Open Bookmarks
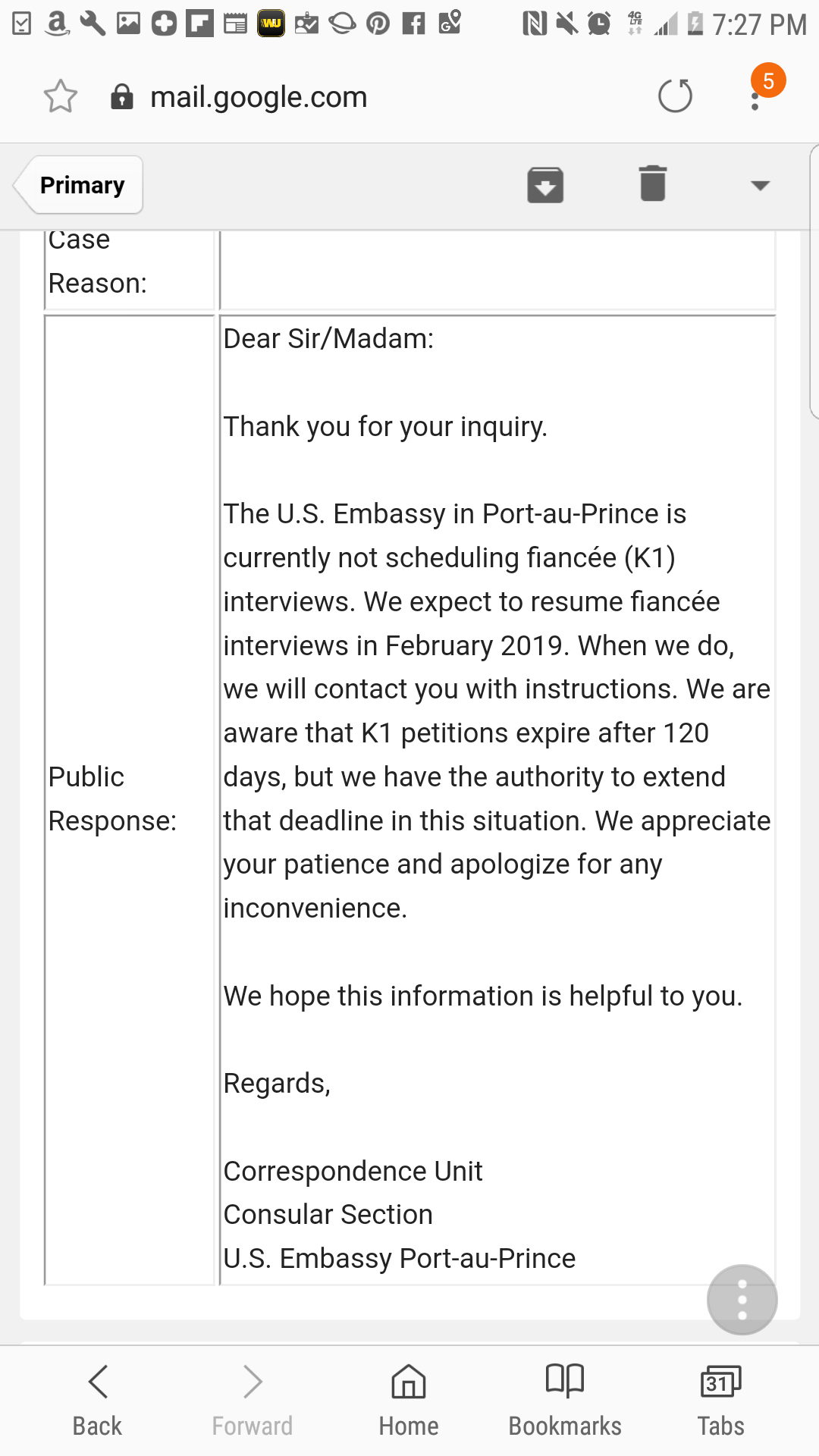Screen dimensions: 819x1456 point(565,1401)
